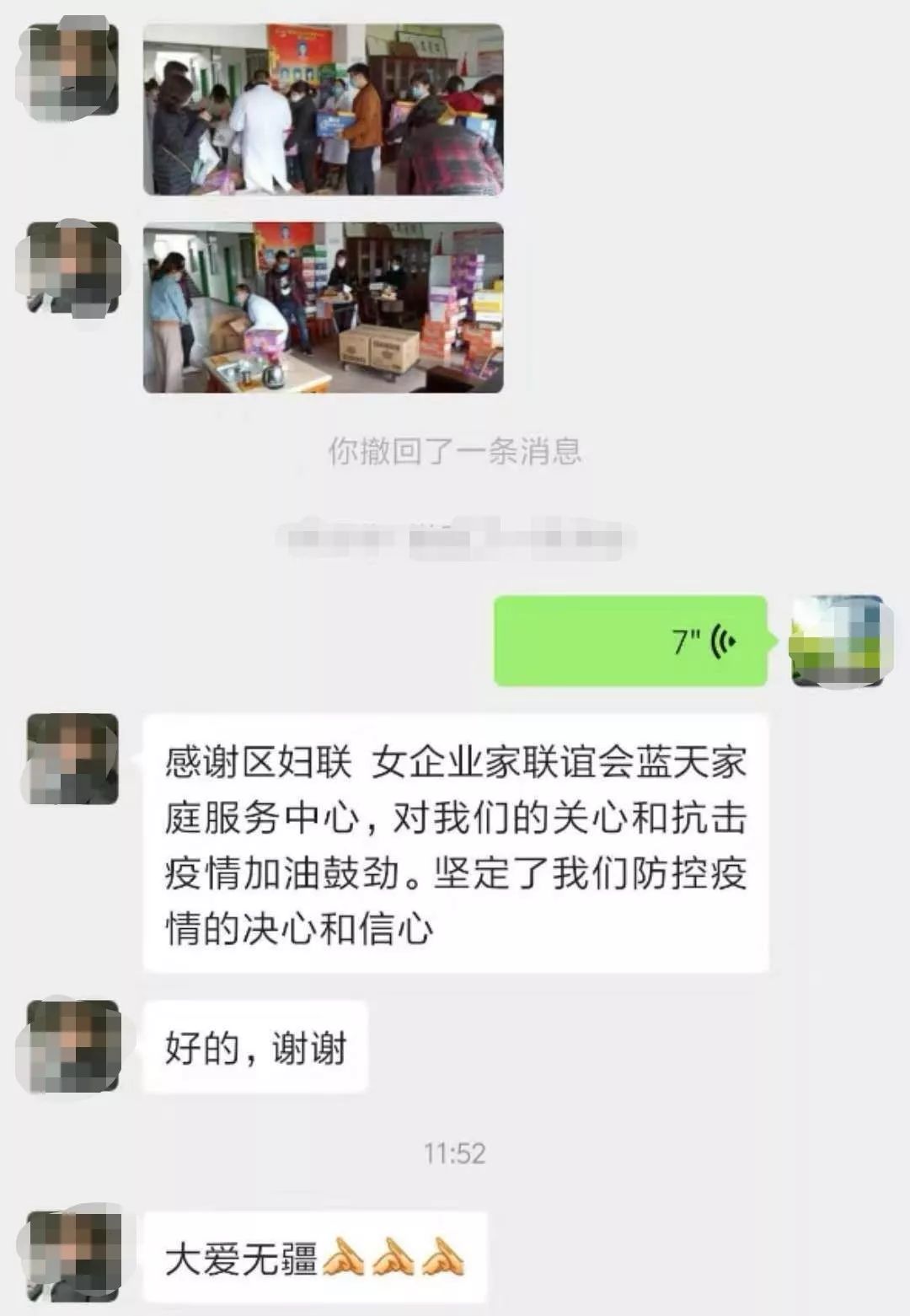Image resolution: width=910 pixels, height=1316 pixels.
Task: Open the photo showing stacked boxes
Action: coord(323,308)
